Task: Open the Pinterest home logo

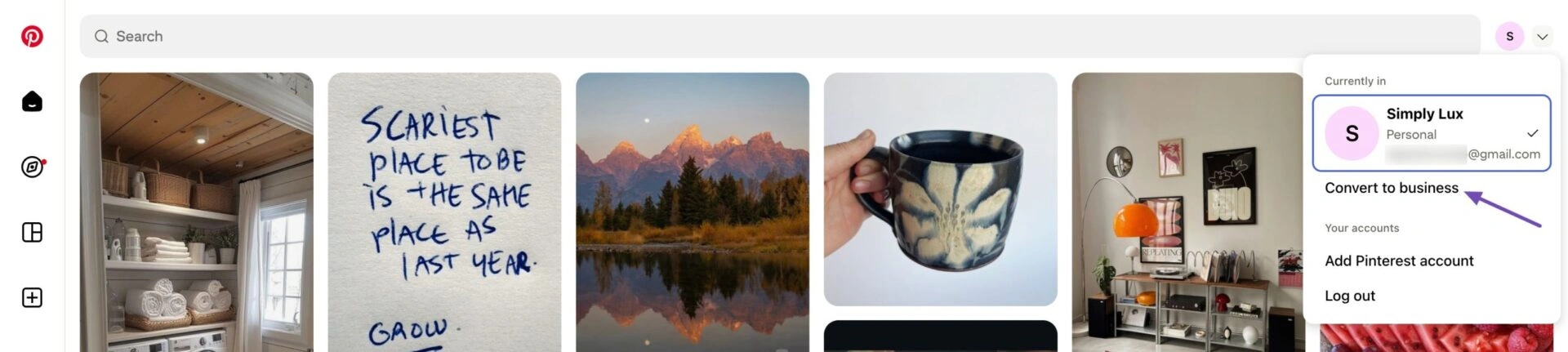Action: 32,36
